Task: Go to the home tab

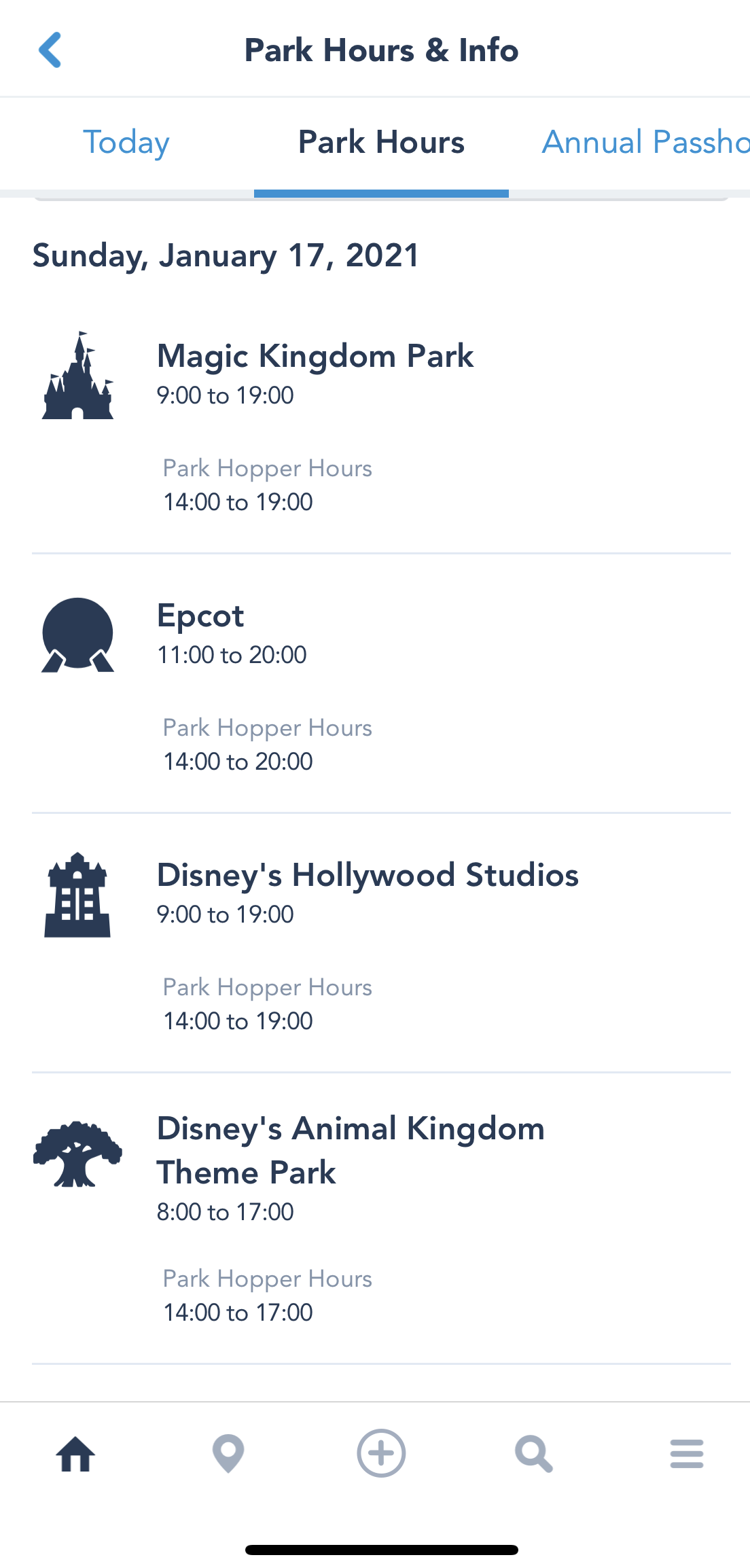Action: click(x=75, y=1454)
